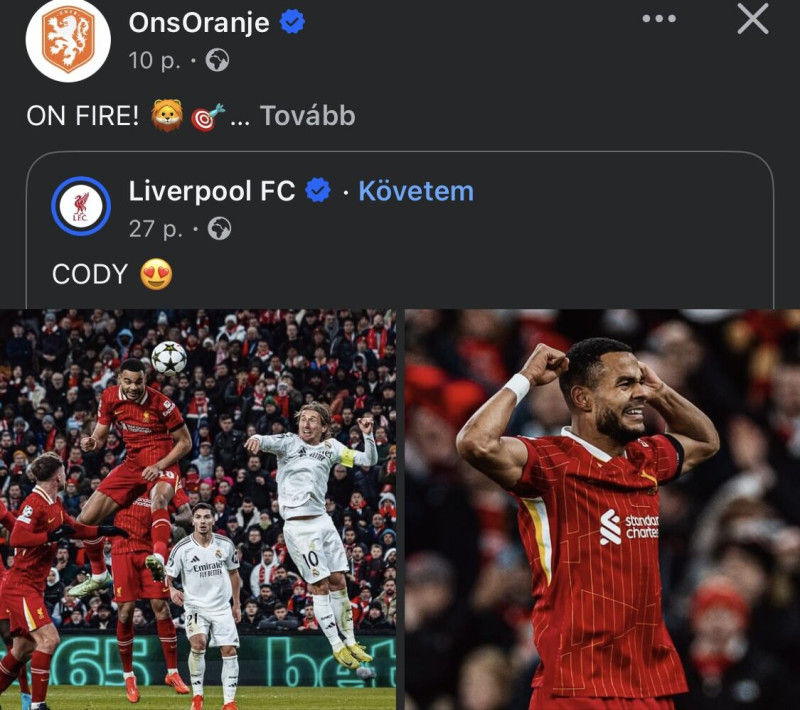
Task: Dismiss the OnsOranje post with X
Action: 752,19
